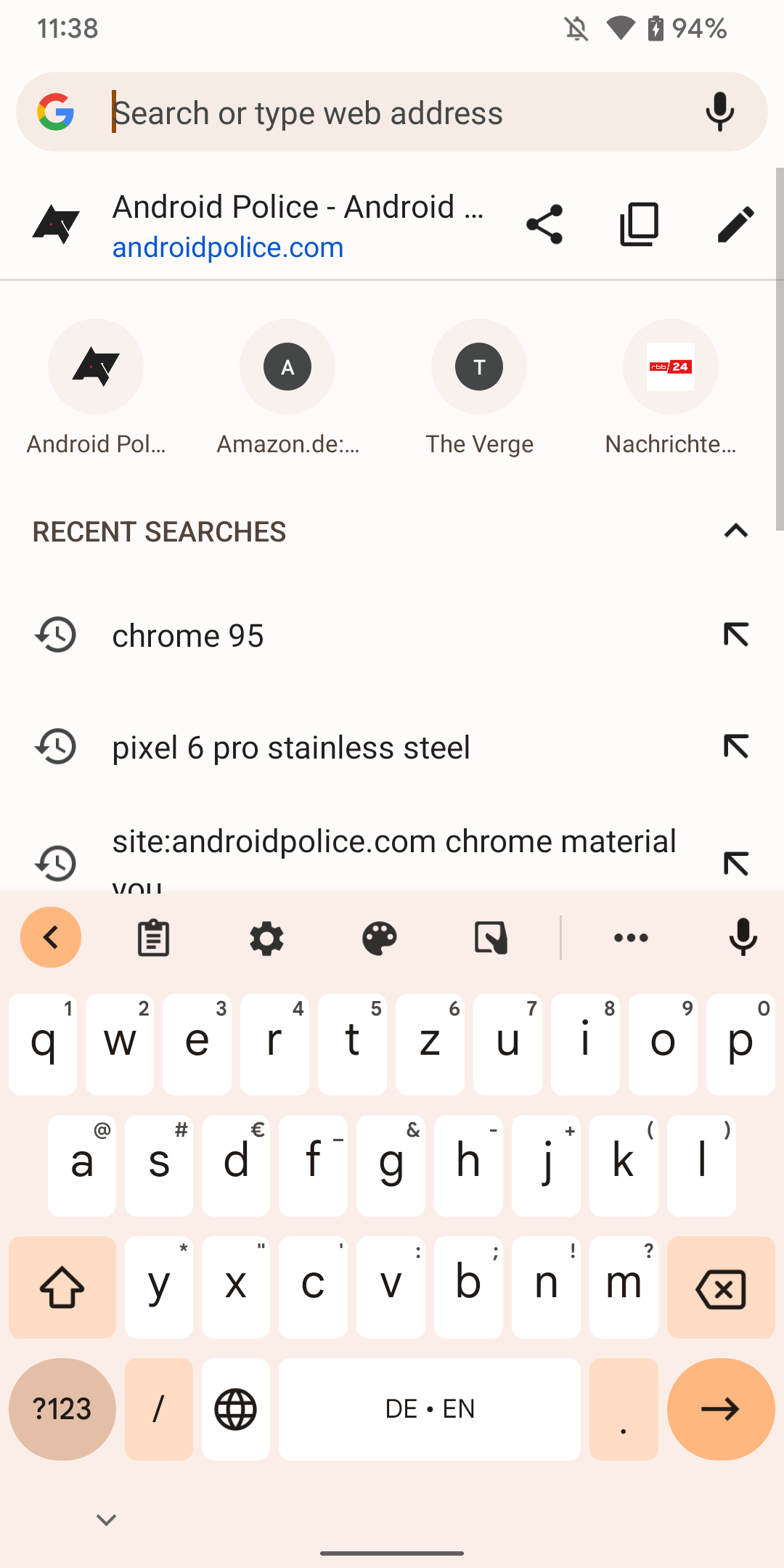Open more Gboard options with three dots
The image size is (784, 1568).
[630, 937]
